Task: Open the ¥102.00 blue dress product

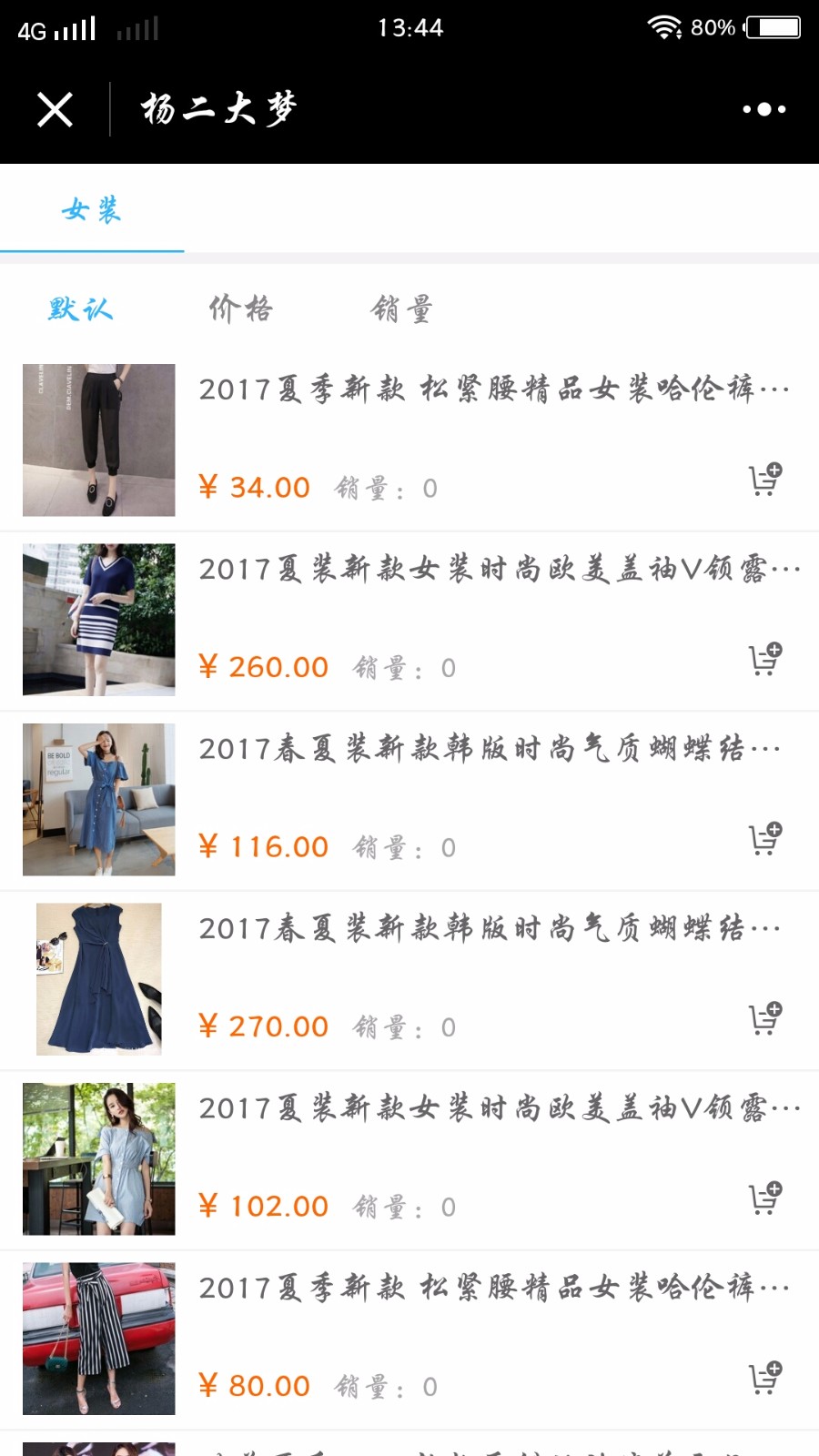Action: 409,1159
